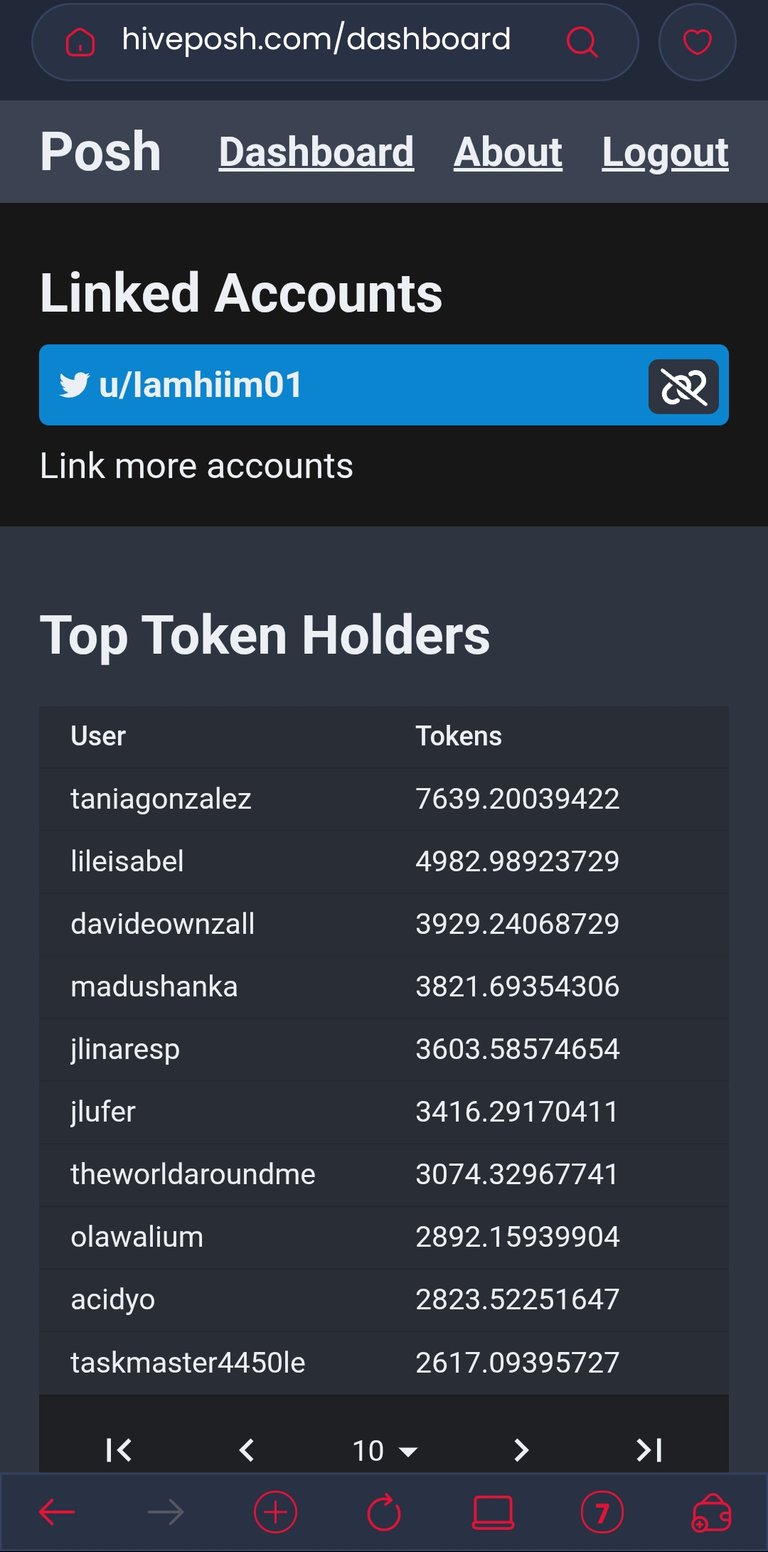The width and height of the screenshot is (768, 1552).
Task: Reload the page
Action: click(384, 1513)
